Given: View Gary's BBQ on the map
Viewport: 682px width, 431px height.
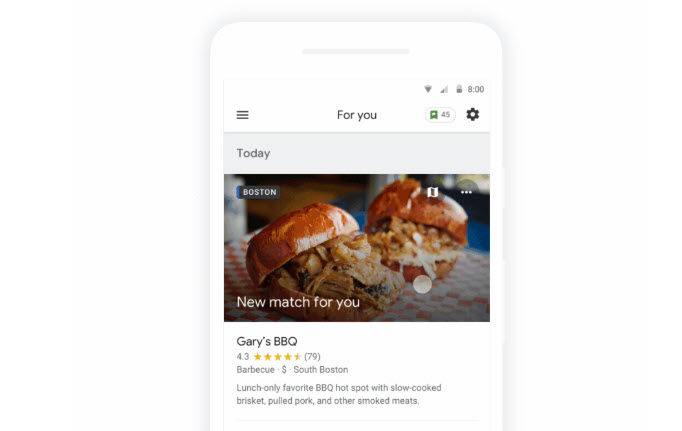Looking at the screenshot, I should [x=433, y=192].
